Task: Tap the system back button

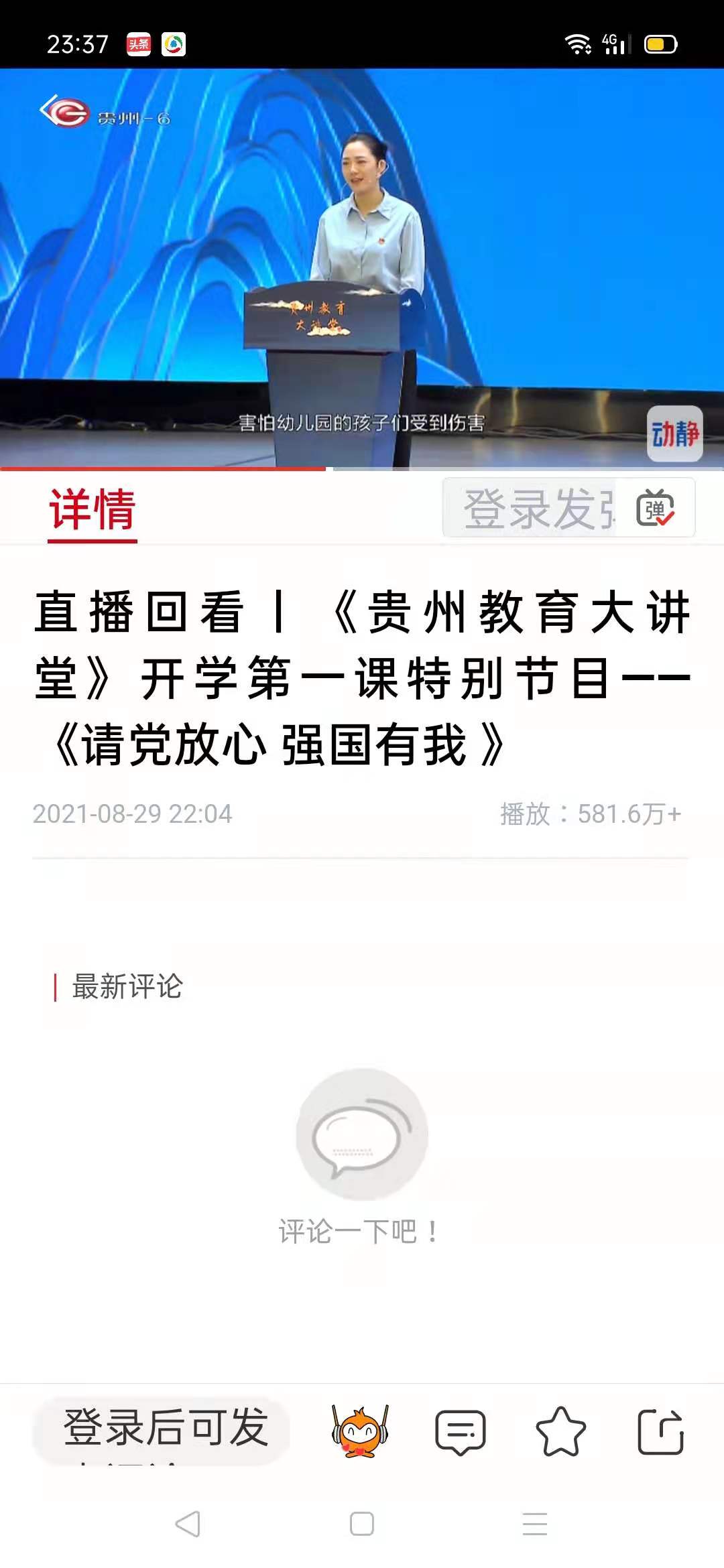Action: (188, 1524)
